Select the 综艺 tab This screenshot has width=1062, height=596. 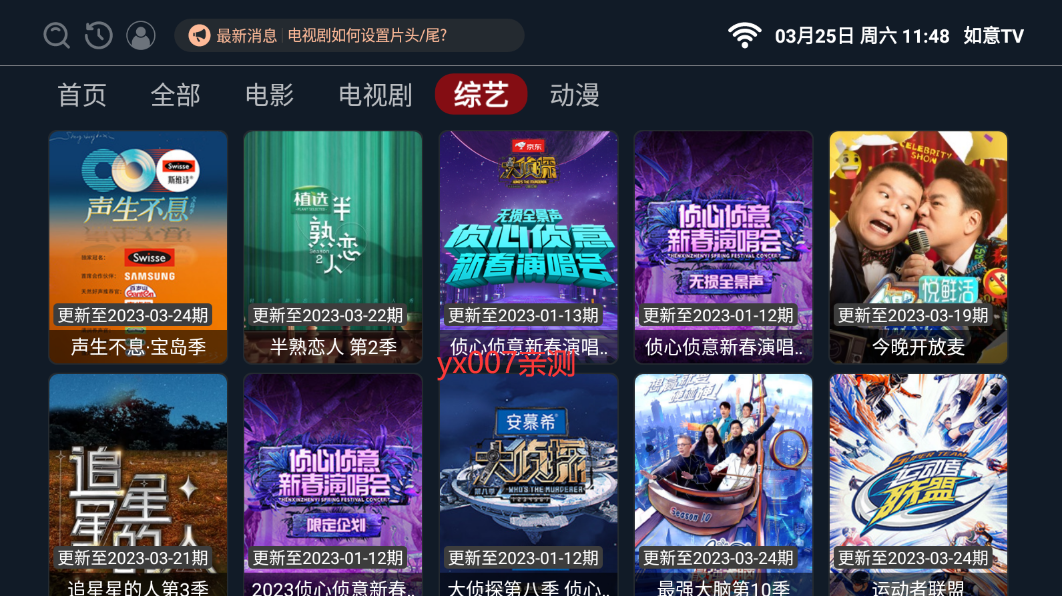point(481,94)
